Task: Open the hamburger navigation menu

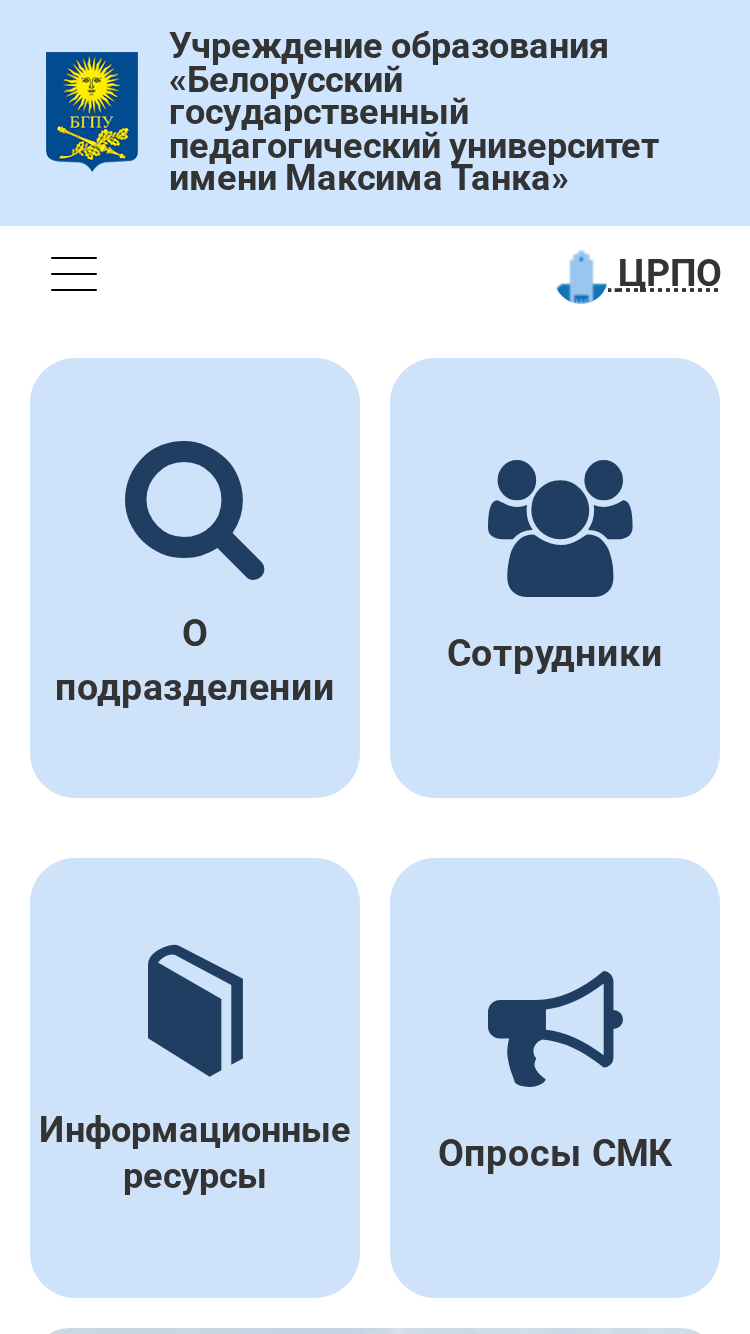Action: [x=74, y=274]
